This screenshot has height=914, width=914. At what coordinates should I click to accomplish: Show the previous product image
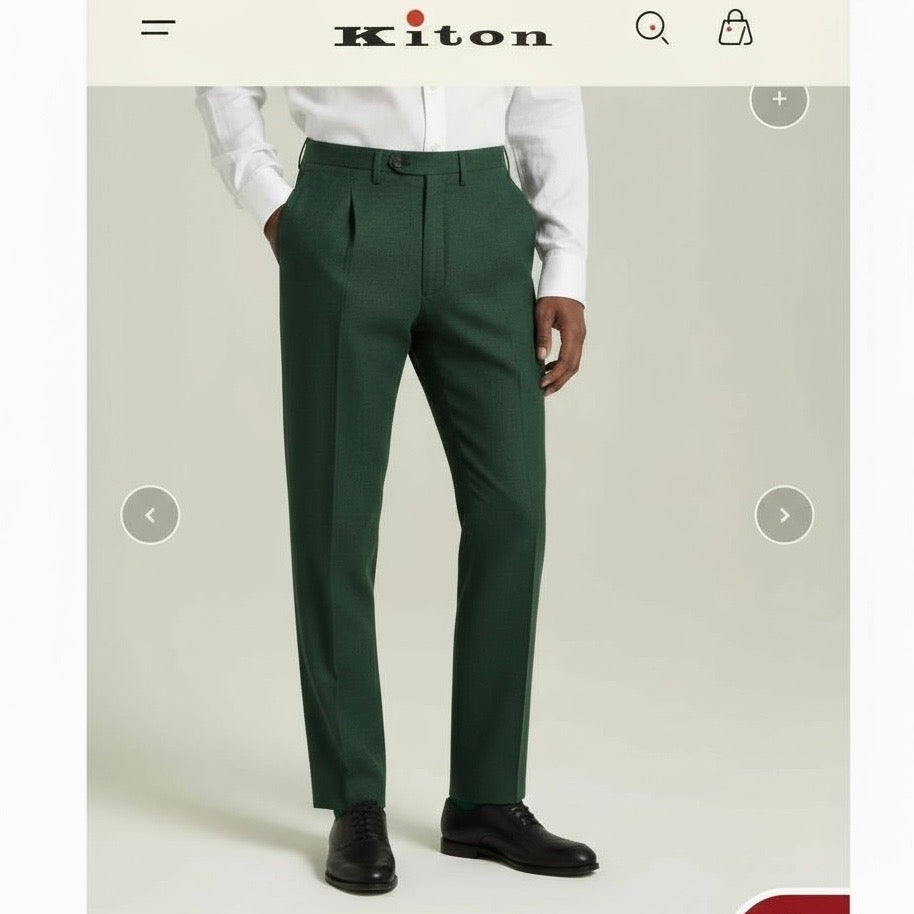coord(150,515)
